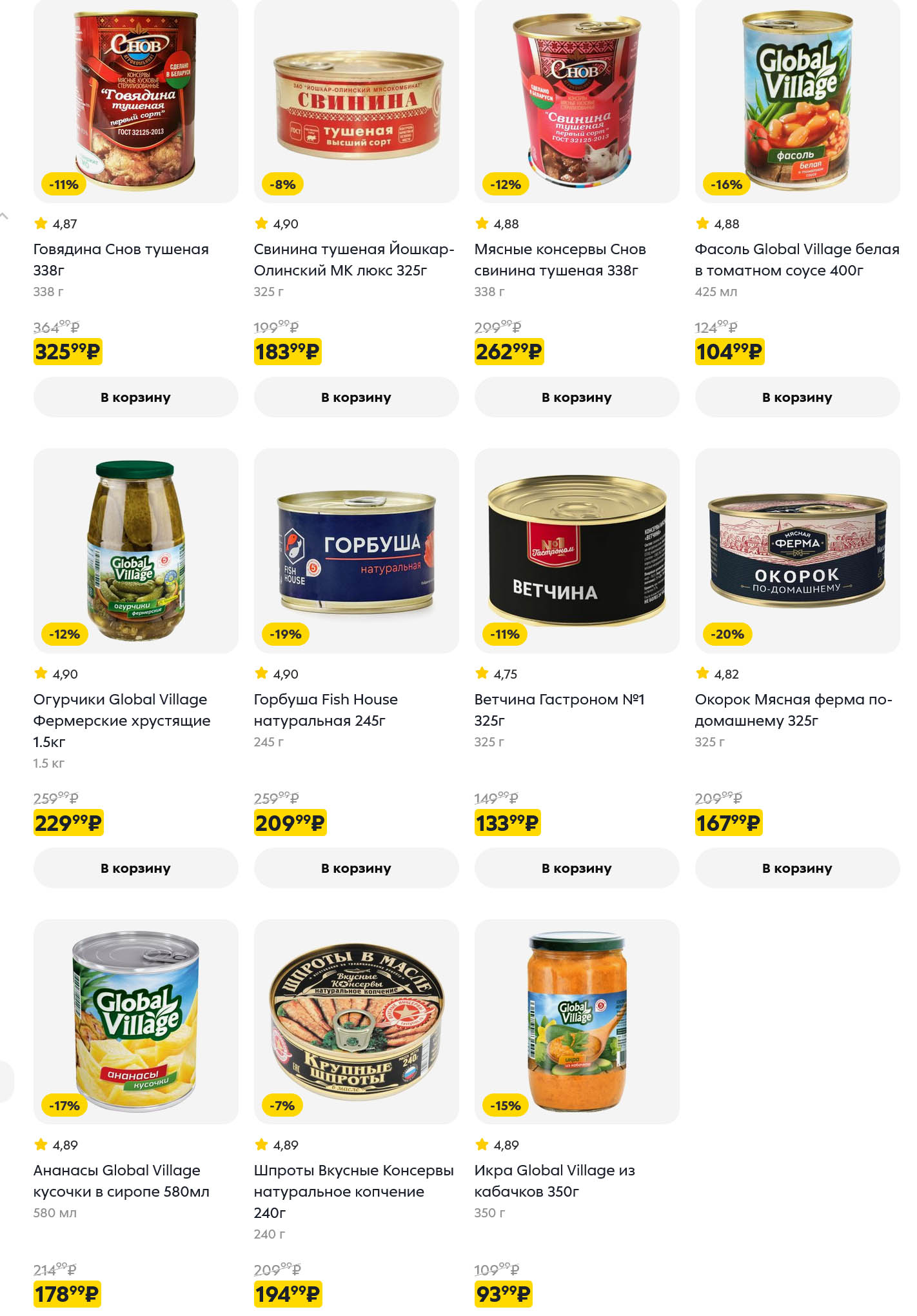Add Говядина Снов тушеная to cart
Screen dimensions: 917x1316
click(135, 397)
